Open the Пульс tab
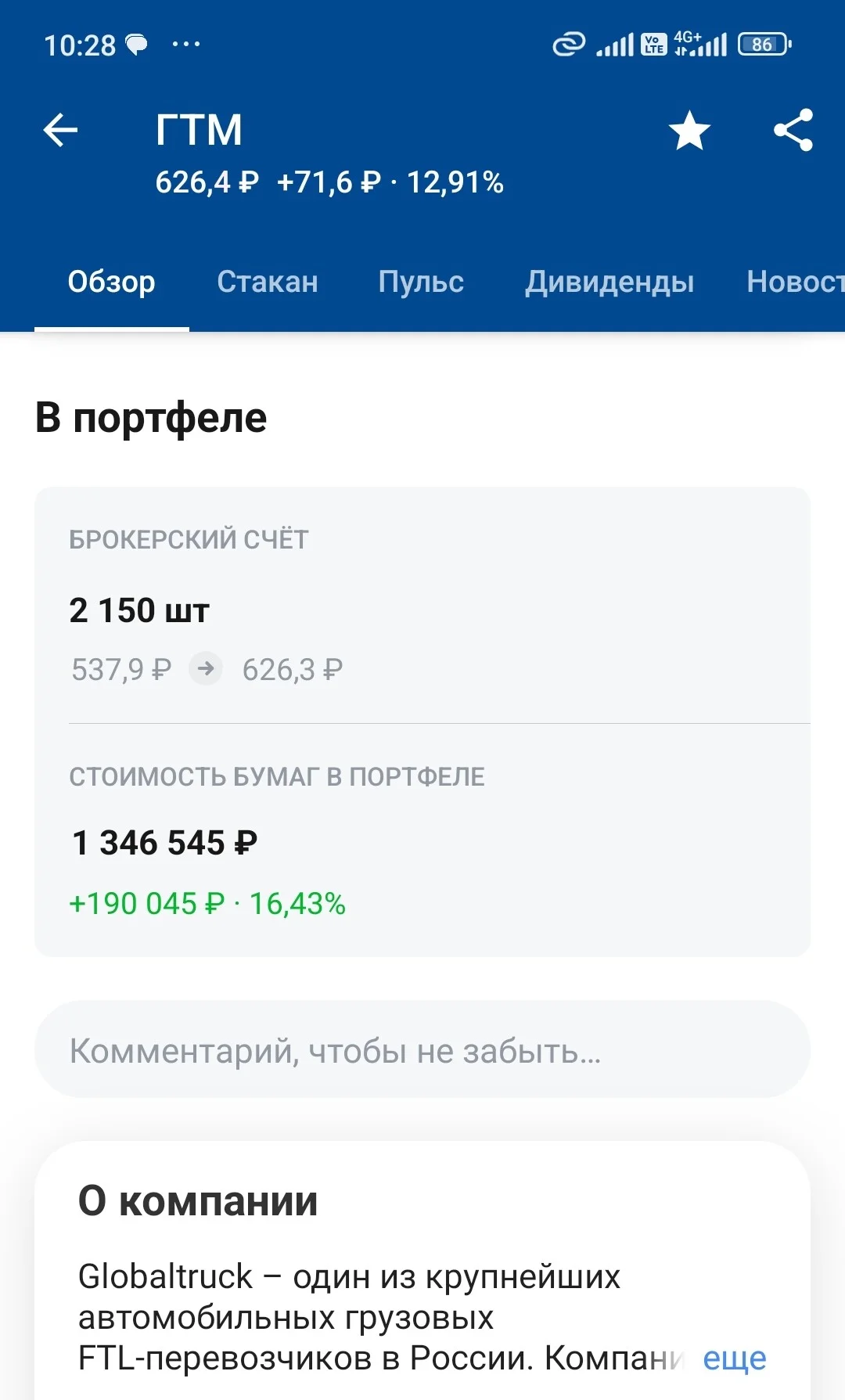845x1400 pixels. point(421,282)
